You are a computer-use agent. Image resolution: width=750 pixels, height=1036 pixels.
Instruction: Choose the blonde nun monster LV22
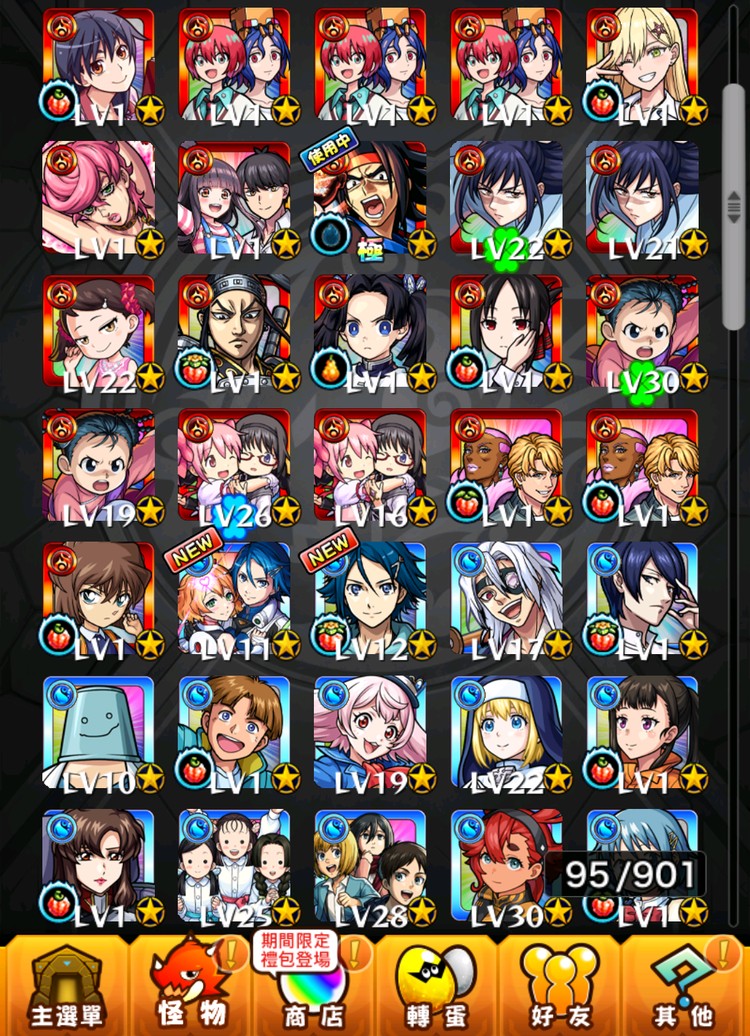click(x=506, y=732)
